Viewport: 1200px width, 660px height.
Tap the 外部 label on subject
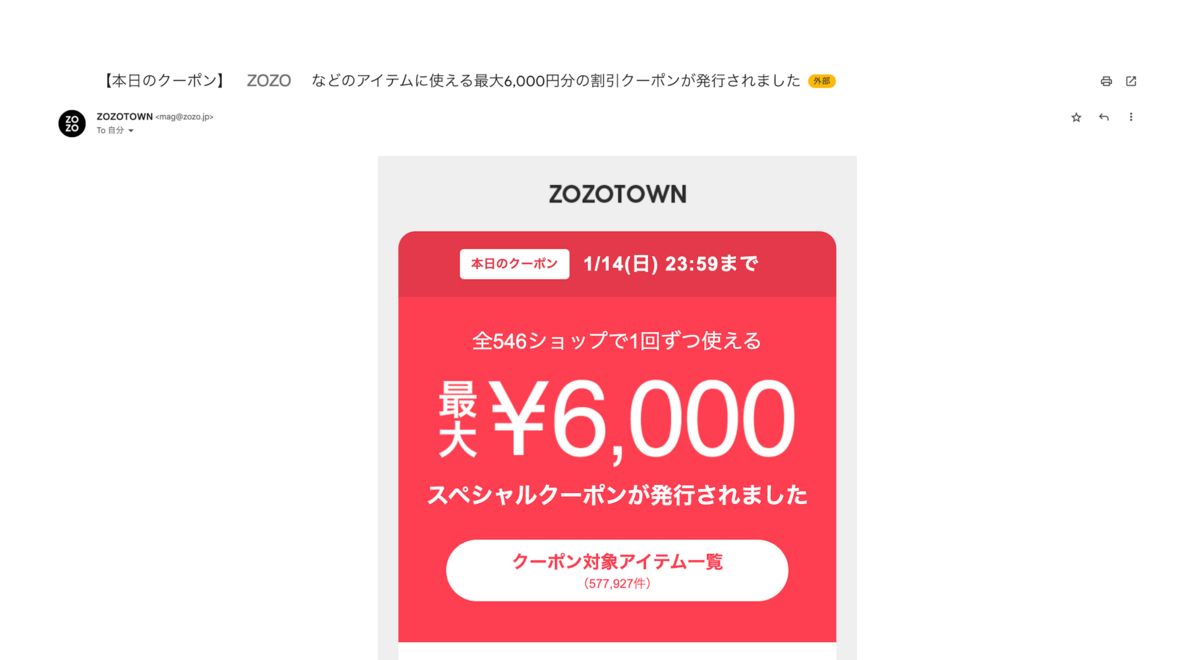point(821,81)
